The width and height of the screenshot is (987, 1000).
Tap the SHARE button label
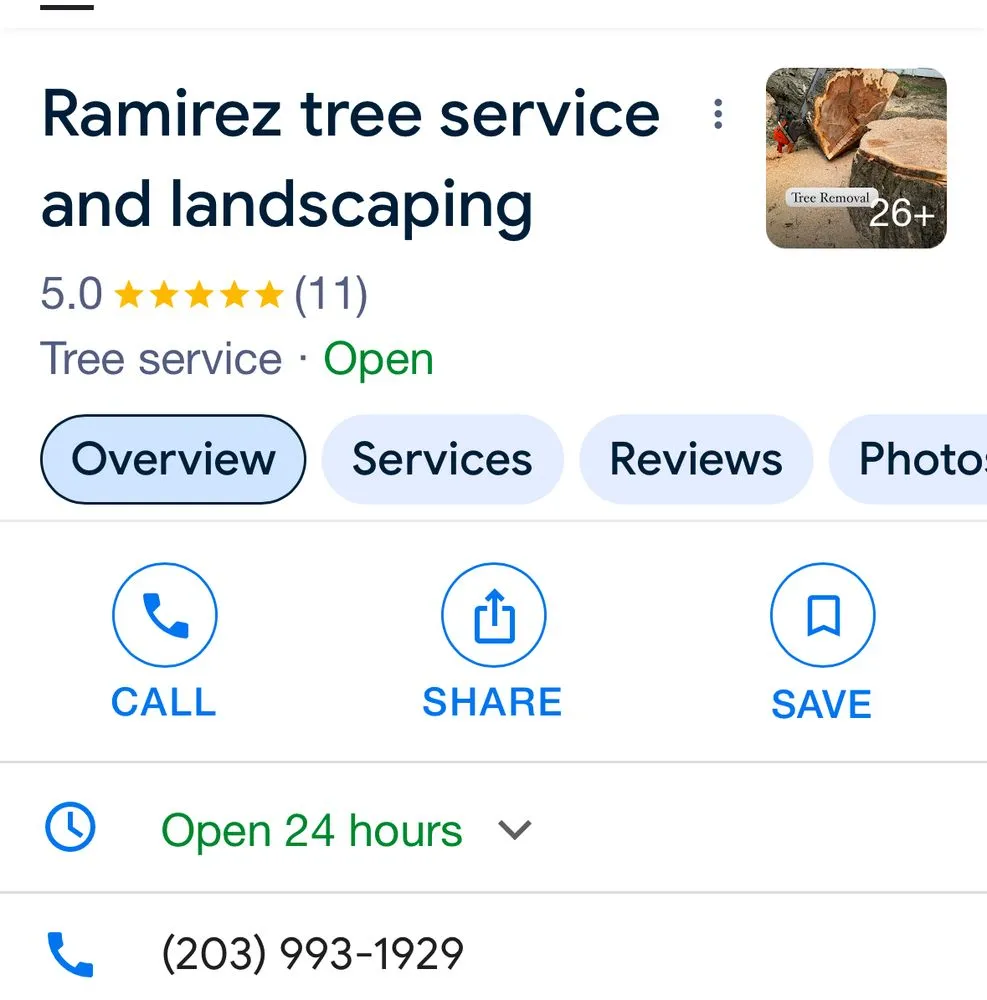pyautogui.click(x=493, y=702)
